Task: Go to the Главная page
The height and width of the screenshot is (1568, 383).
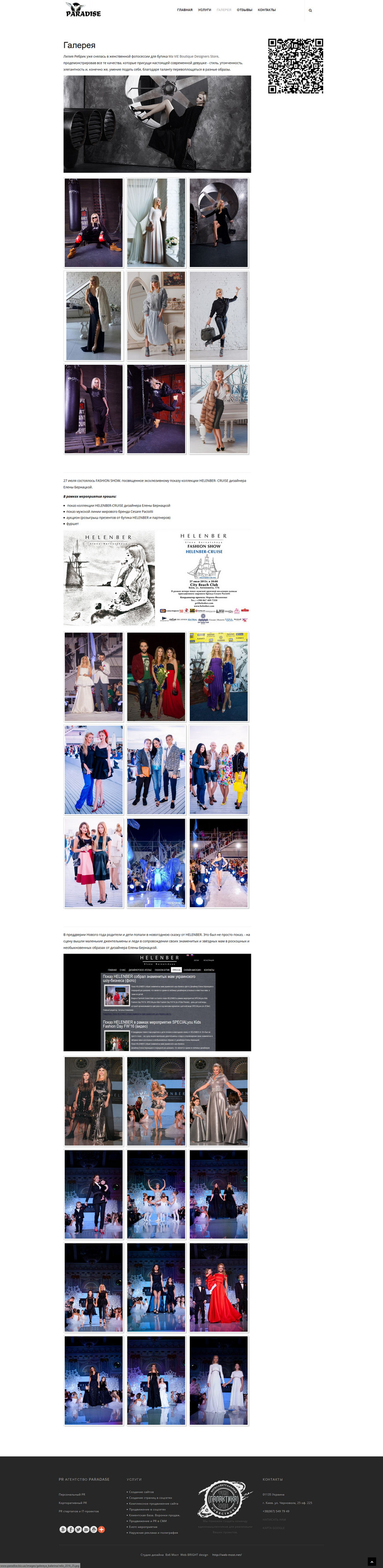Action: click(x=185, y=10)
